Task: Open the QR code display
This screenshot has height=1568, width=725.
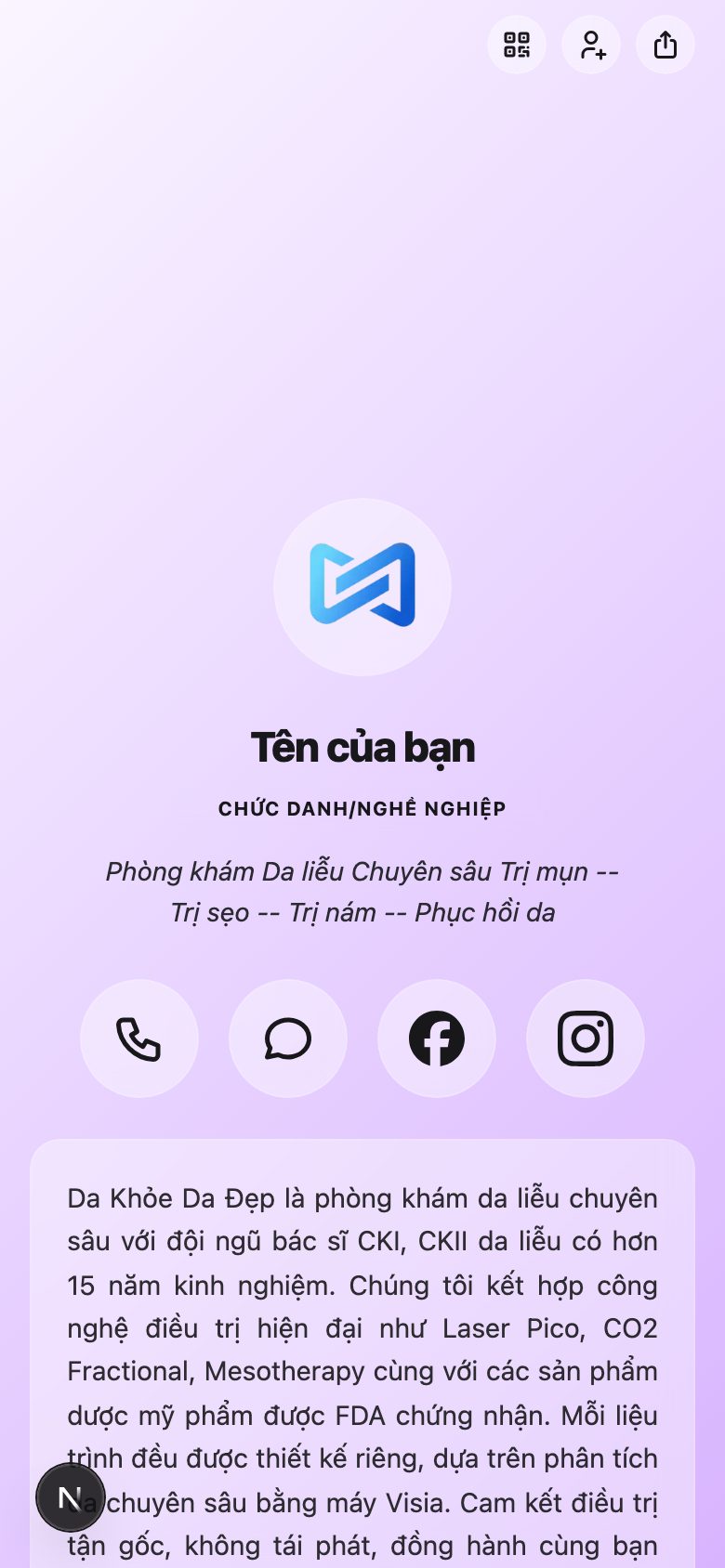Action: tap(517, 45)
